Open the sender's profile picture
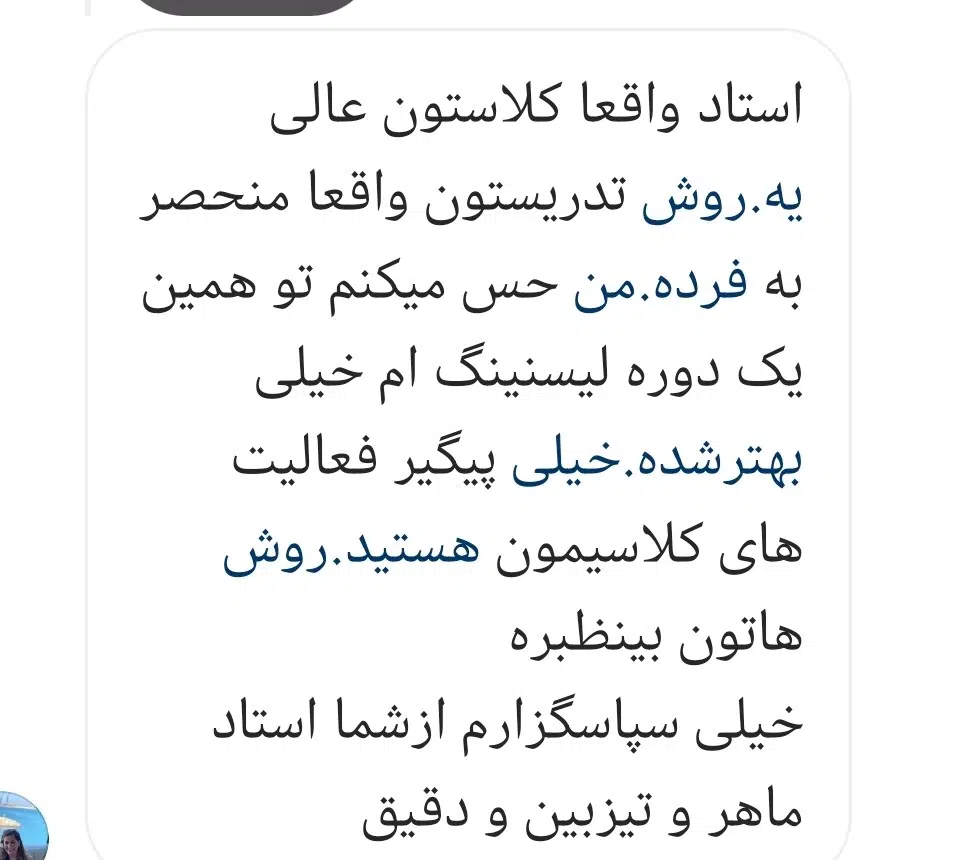This screenshot has width=973, height=860. (22, 828)
